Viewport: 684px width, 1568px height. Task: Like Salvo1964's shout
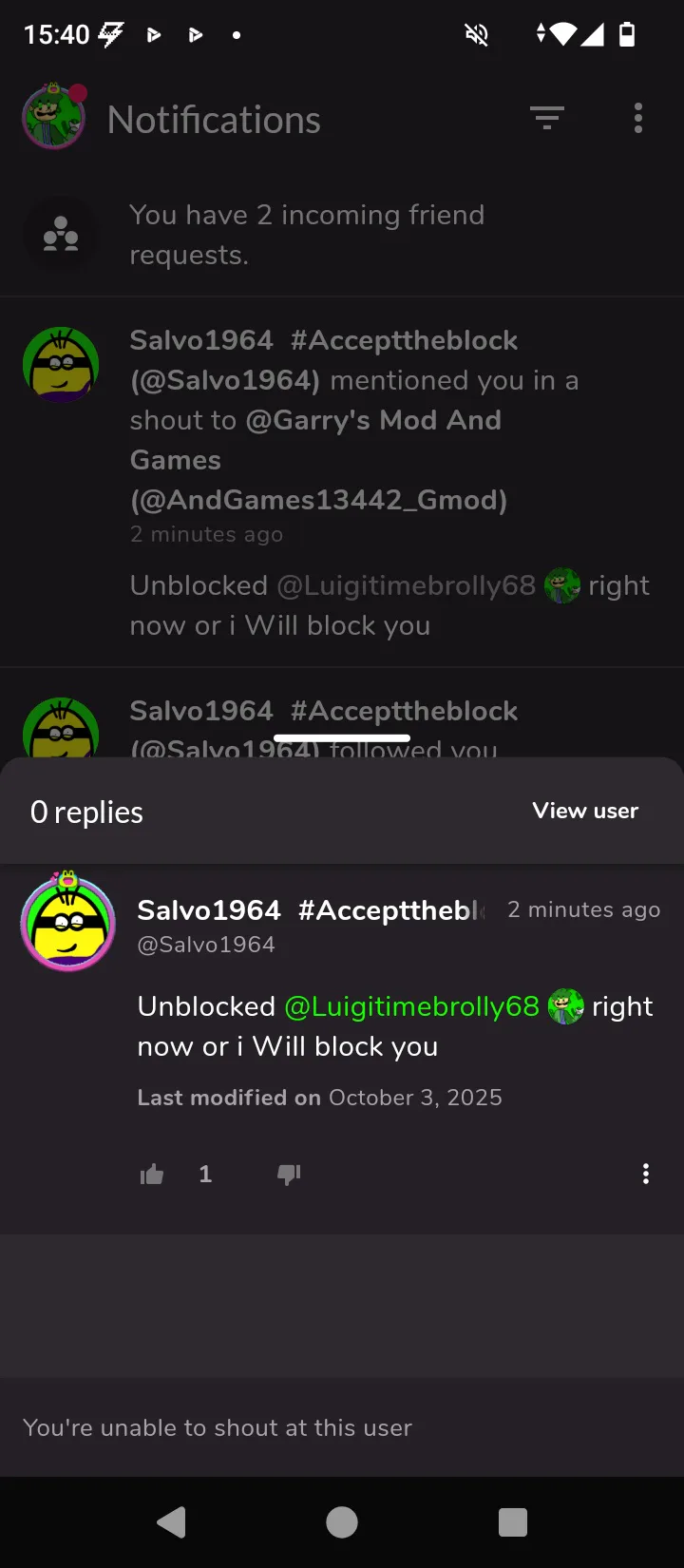point(152,1175)
